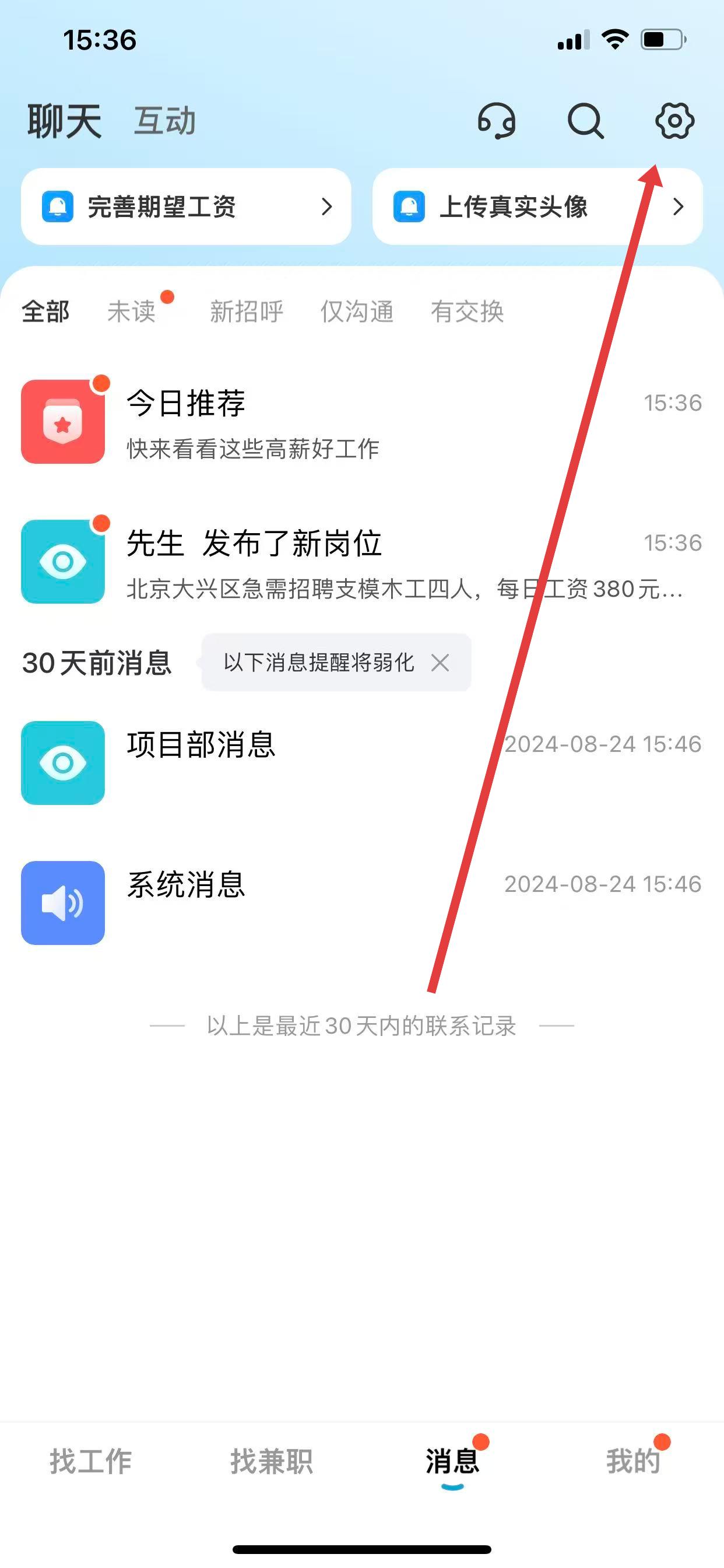Open the search magnifier icon
Image resolution: width=724 pixels, height=1568 pixels.
585,121
